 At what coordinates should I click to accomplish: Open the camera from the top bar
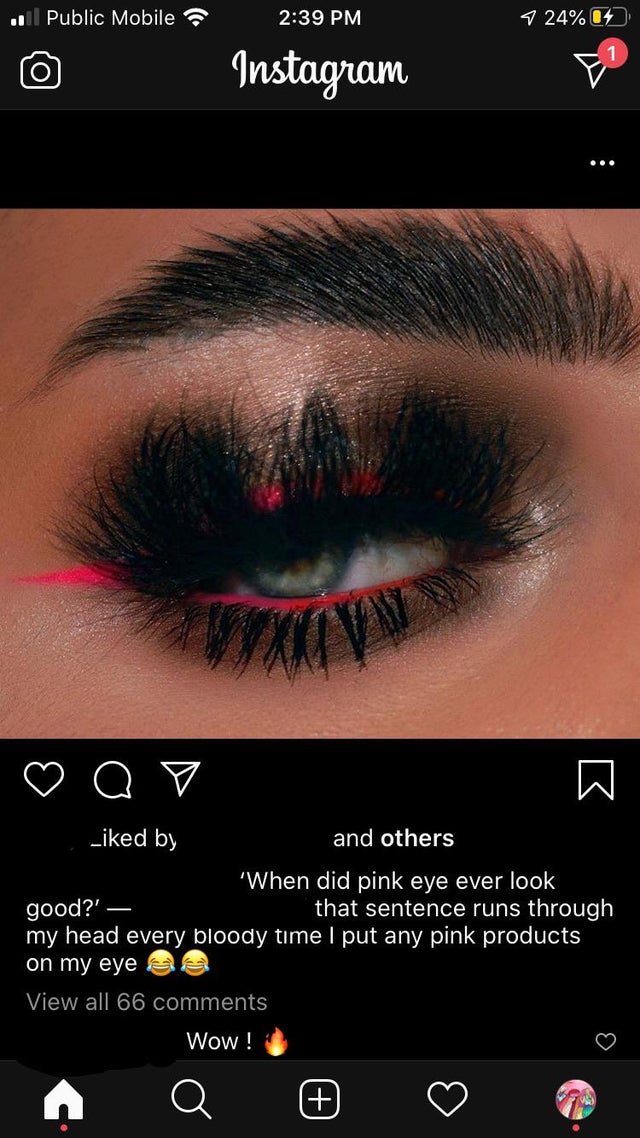coord(40,71)
